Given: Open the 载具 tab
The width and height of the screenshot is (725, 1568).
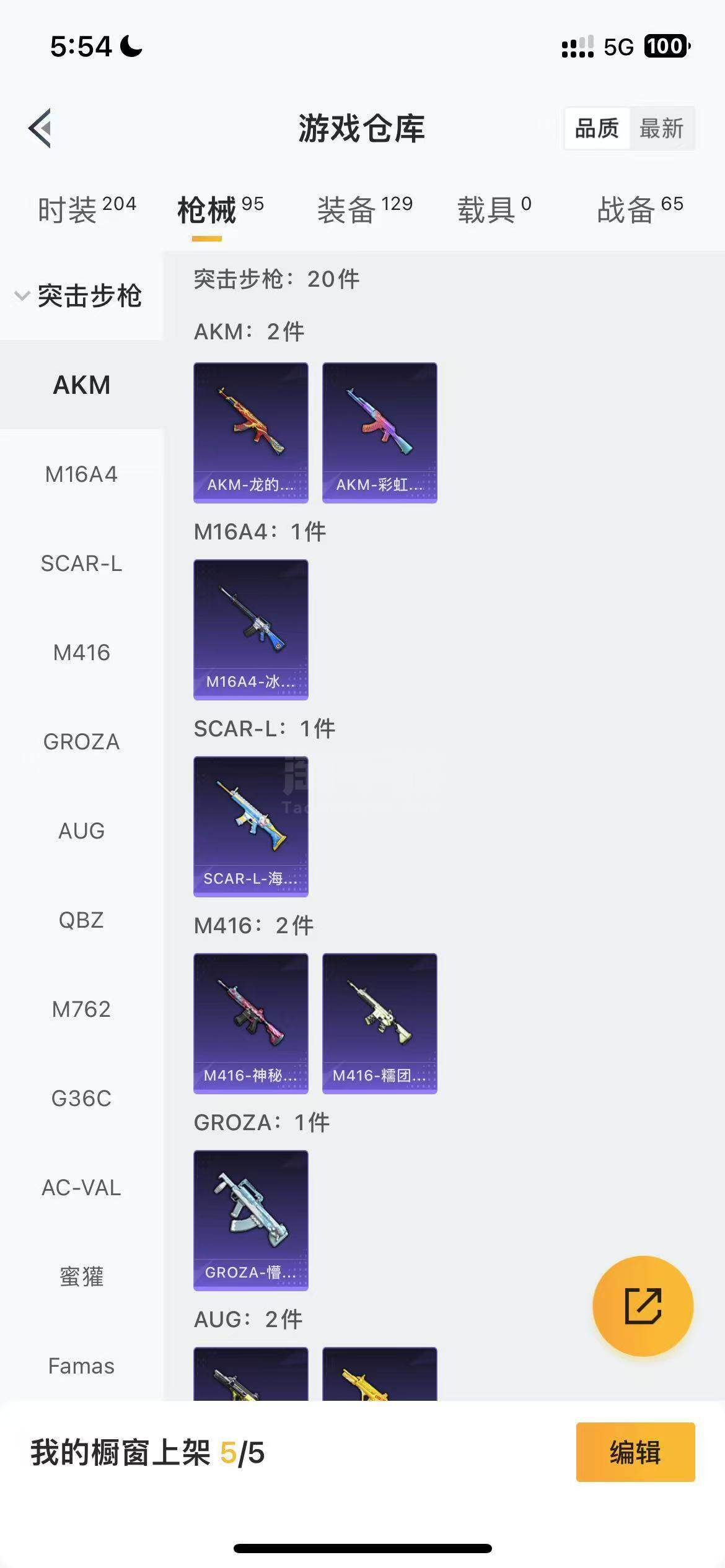Looking at the screenshot, I should tap(494, 209).
